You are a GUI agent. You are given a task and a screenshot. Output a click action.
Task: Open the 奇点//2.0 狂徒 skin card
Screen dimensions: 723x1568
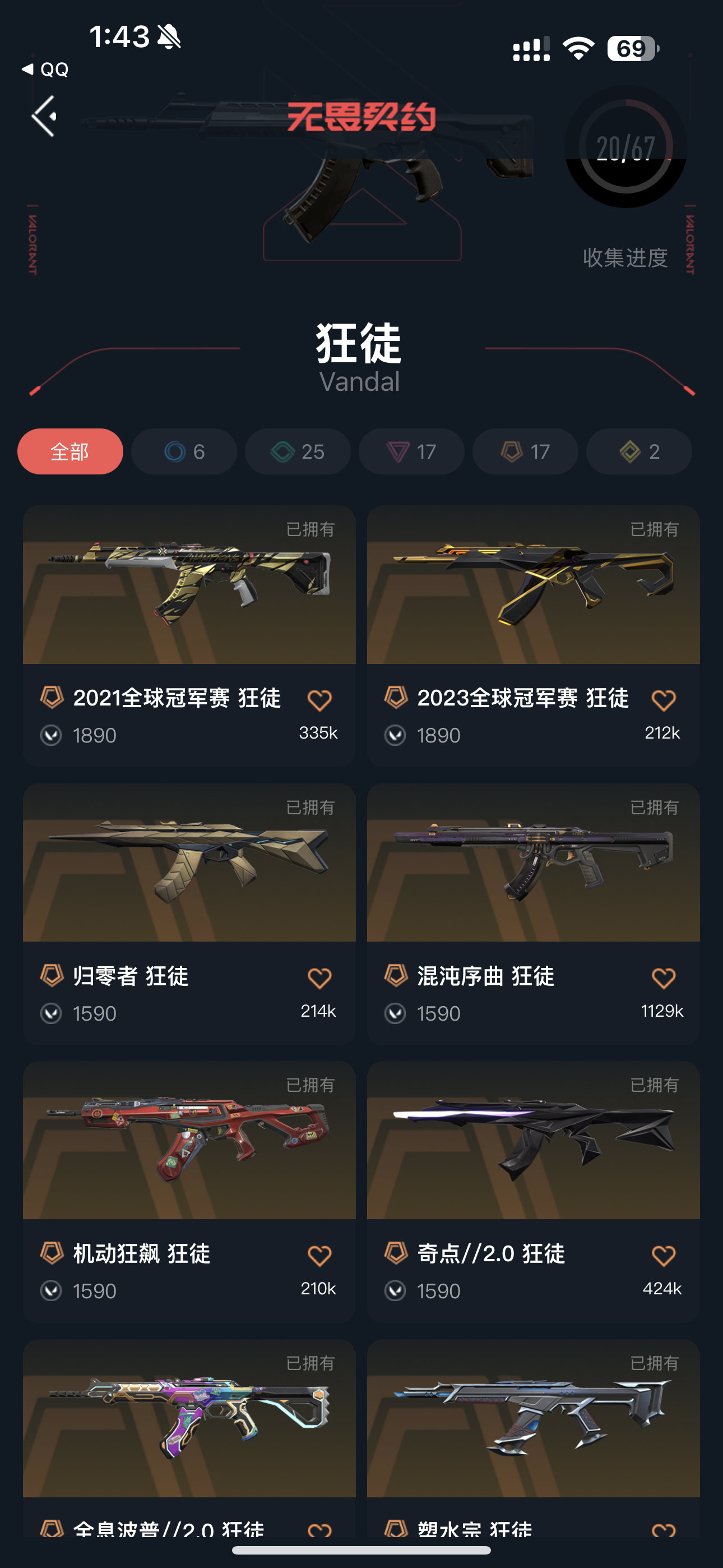(533, 1191)
